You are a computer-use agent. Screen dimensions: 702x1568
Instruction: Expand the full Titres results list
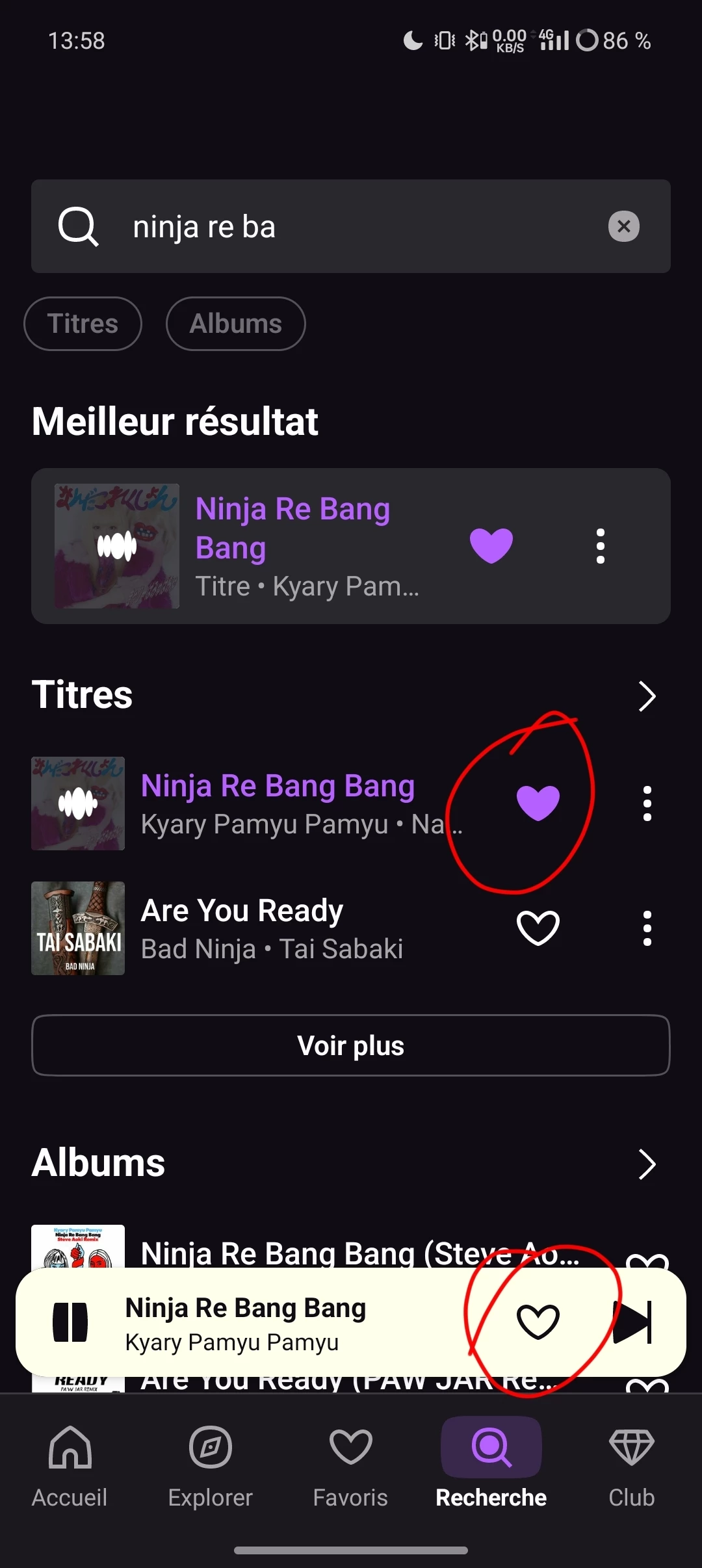coord(646,696)
